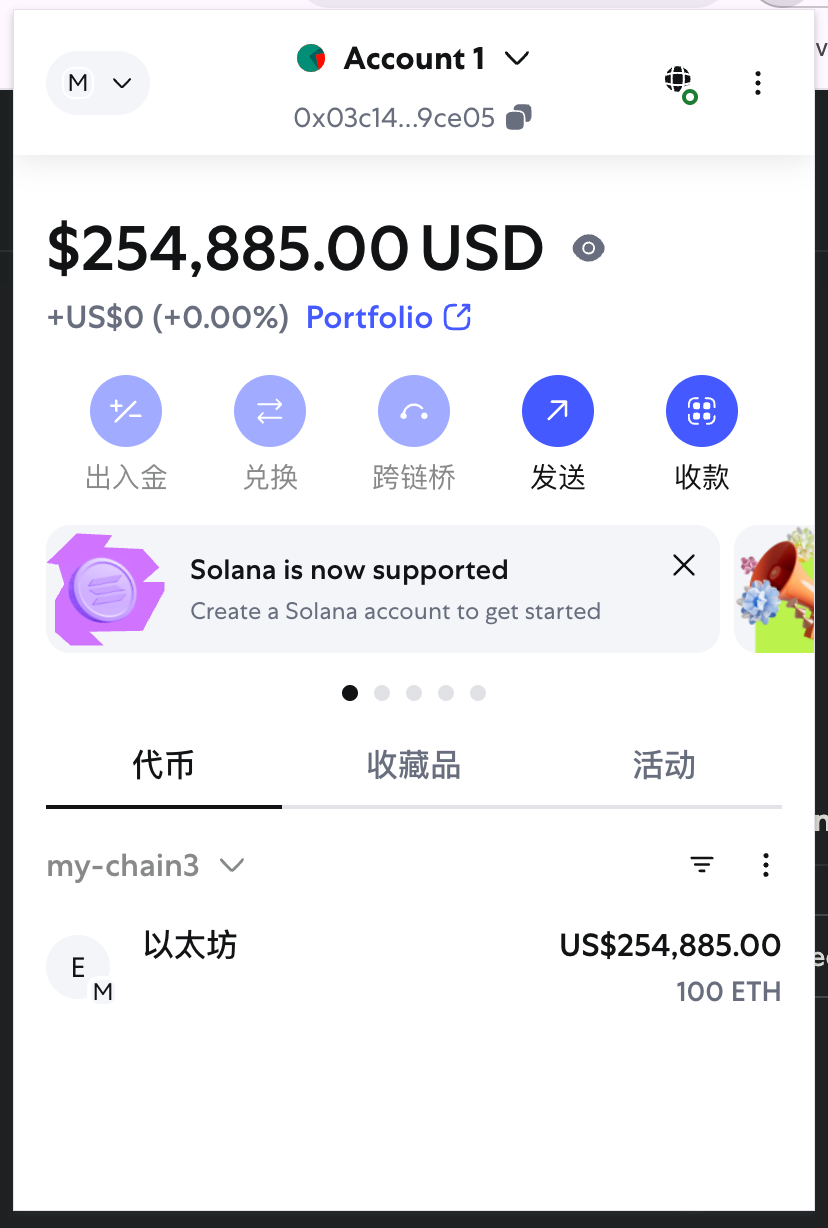Open the Portfolio link
The image size is (828, 1228).
pos(388,318)
